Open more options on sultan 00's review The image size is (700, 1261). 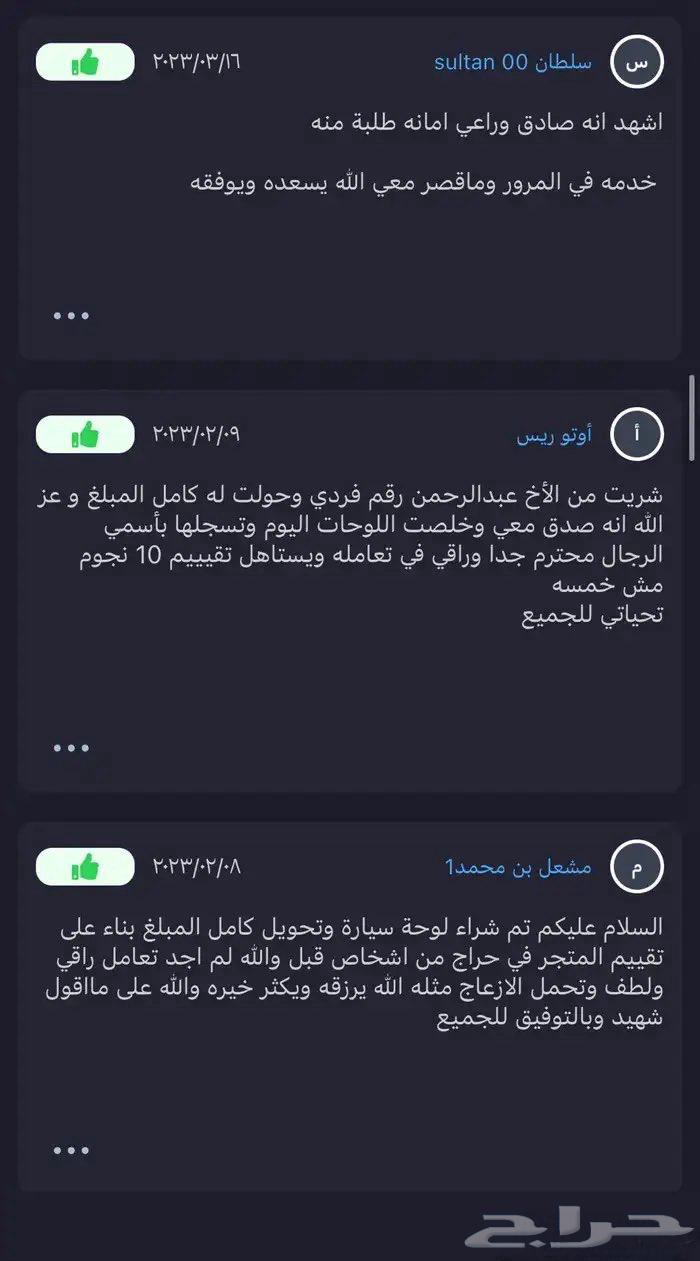click(x=71, y=315)
